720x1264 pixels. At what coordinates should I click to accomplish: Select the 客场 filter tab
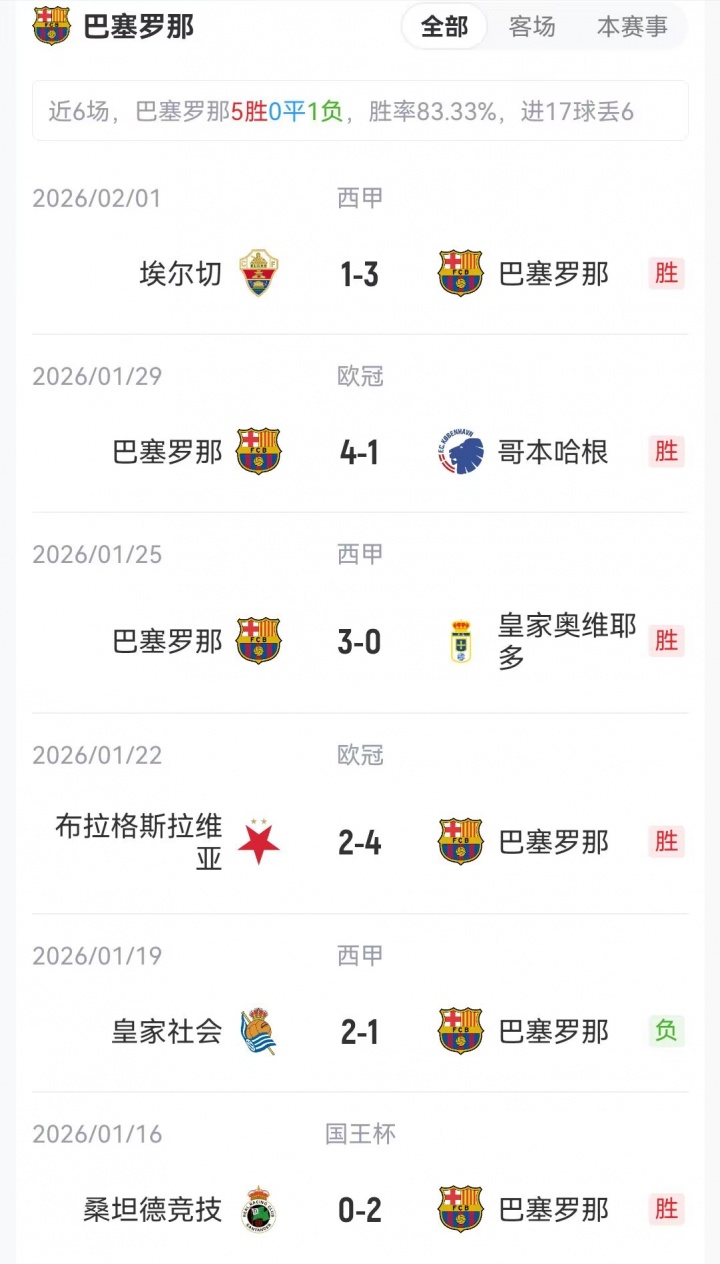coord(532,27)
